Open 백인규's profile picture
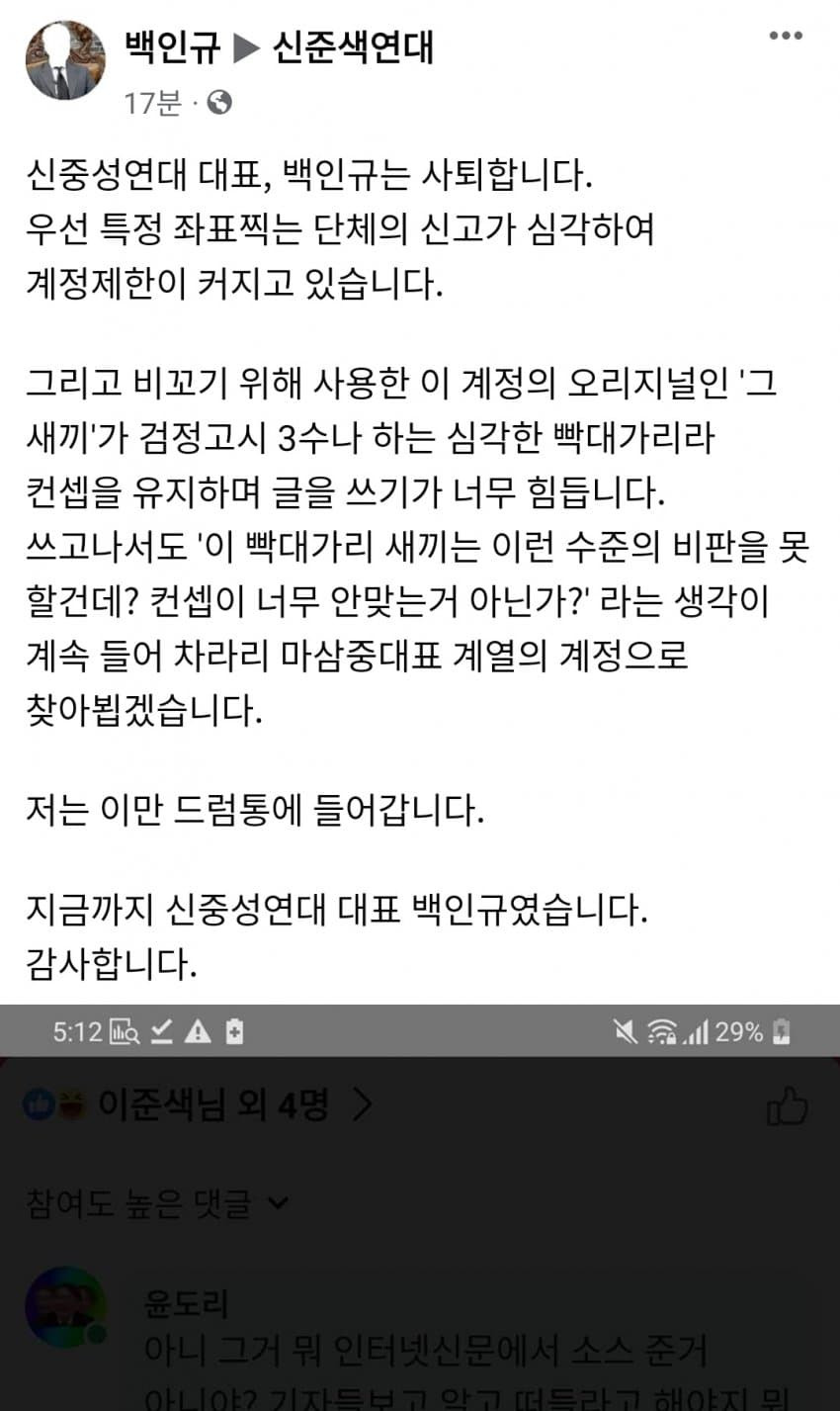The width and height of the screenshot is (840, 1411). pos(65,60)
